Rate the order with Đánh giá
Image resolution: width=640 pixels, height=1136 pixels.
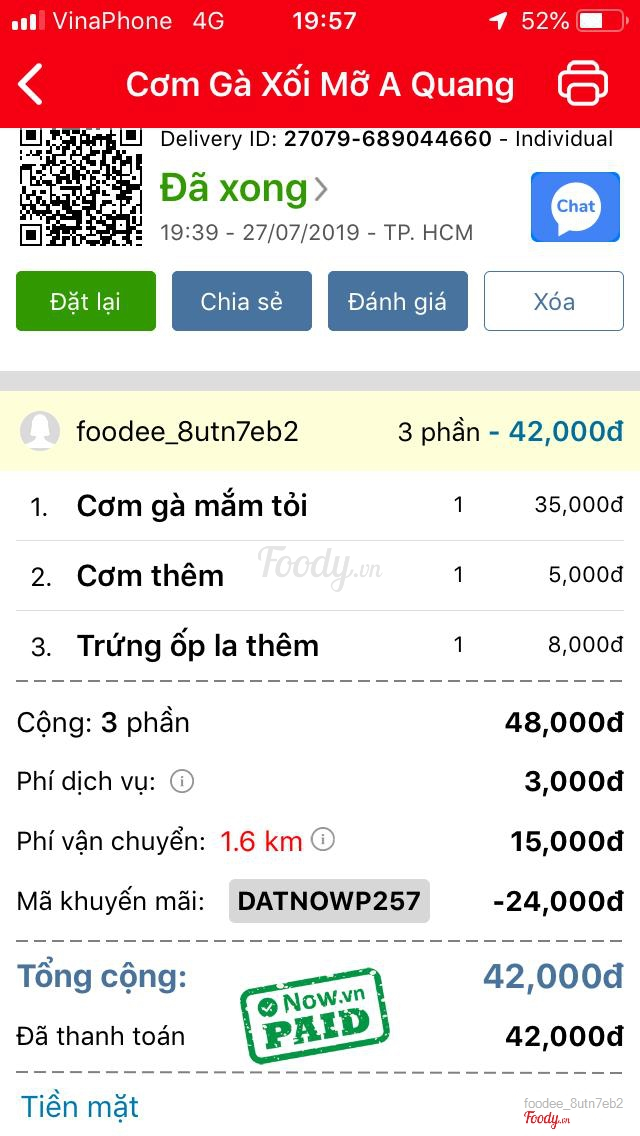[397, 301]
